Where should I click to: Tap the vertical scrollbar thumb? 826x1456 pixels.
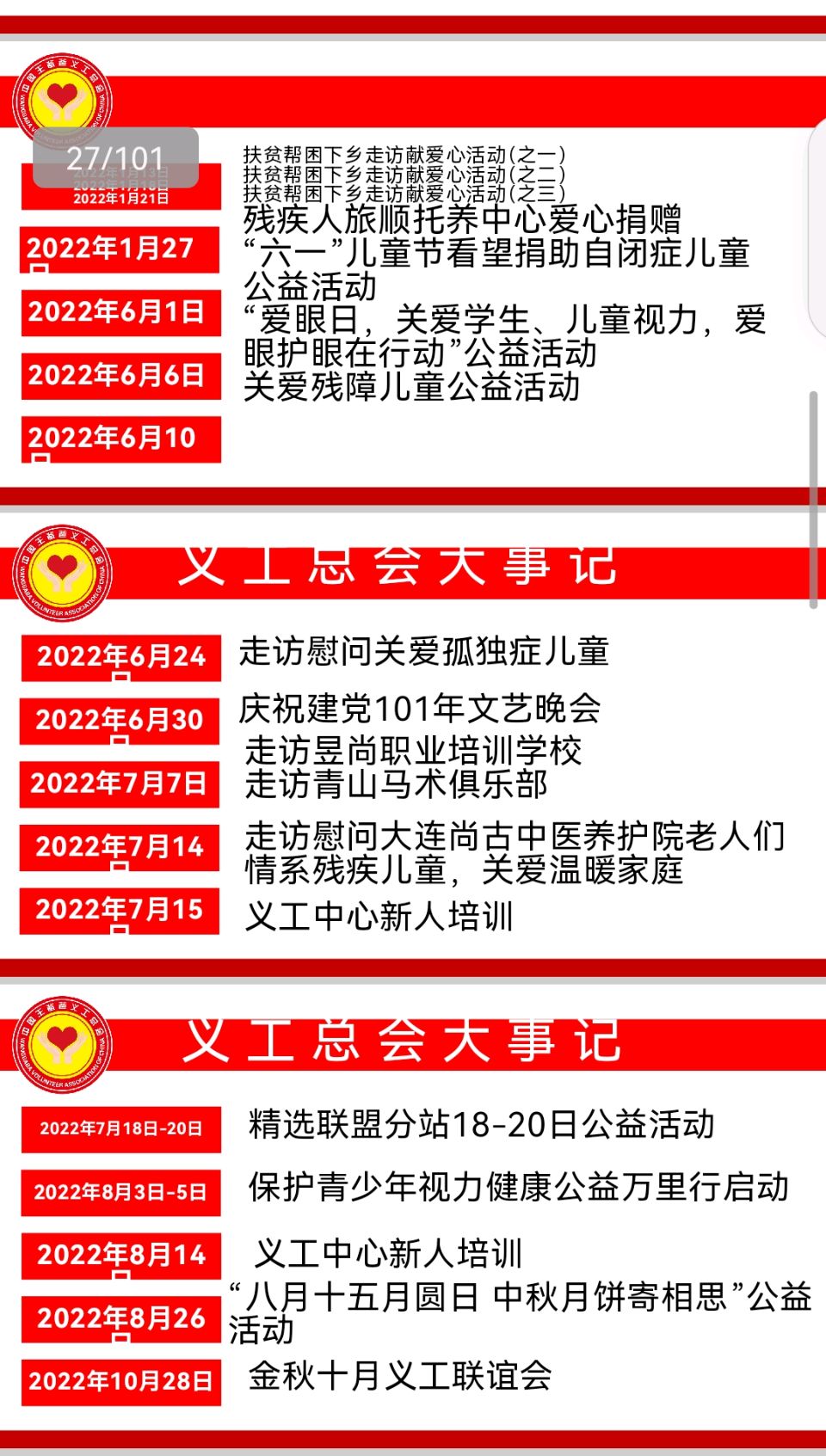tap(813, 499)
